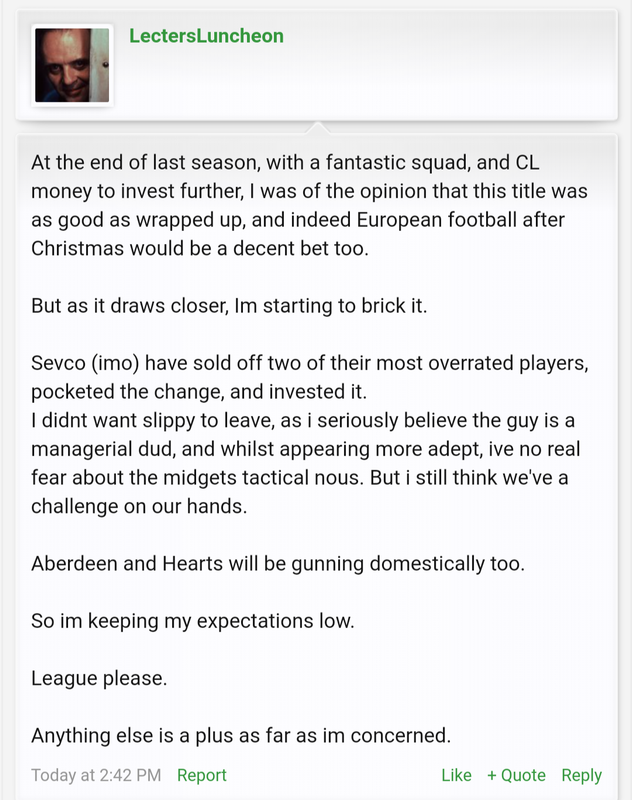Image resolution: width=632 pixels, height=800 pixels.
Task: Reply to this post
Action: pos(582,775)
